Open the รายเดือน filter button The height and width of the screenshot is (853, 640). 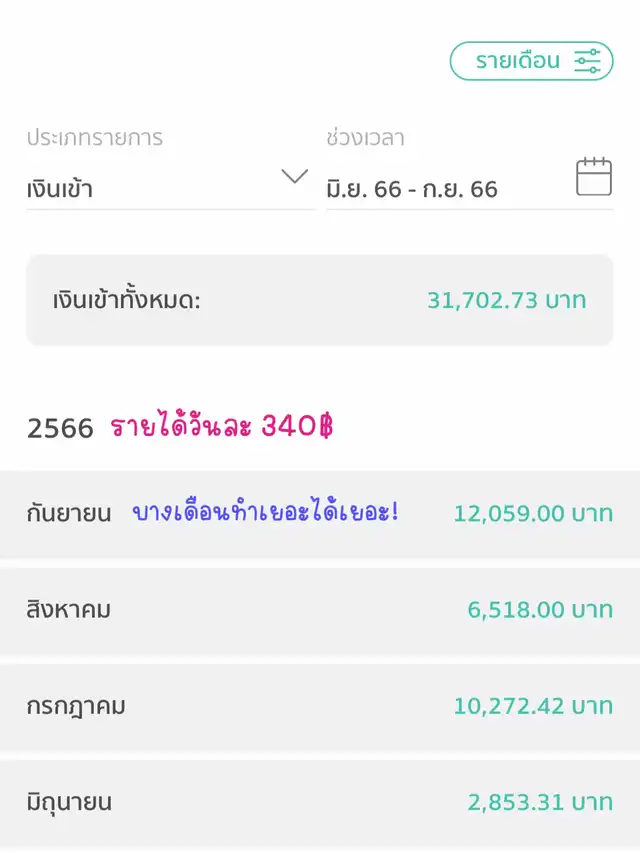pyautogui.click(x=531, y=61)
